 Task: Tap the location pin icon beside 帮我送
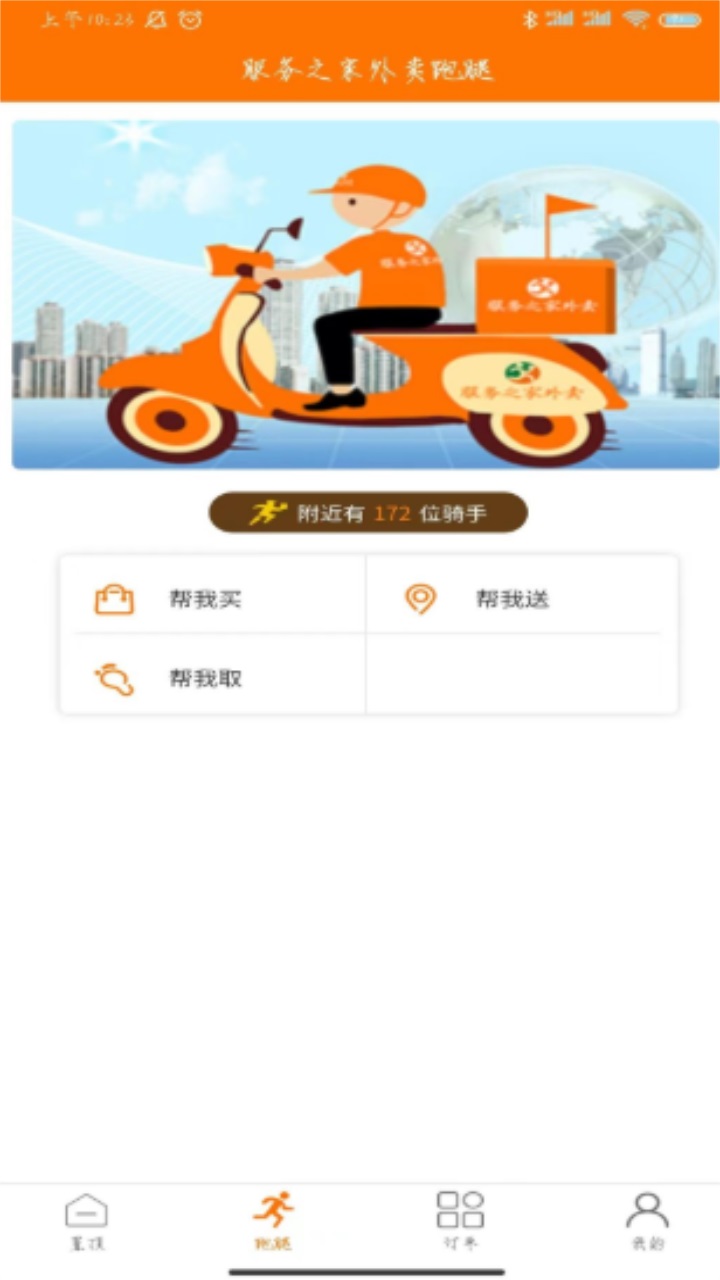pos(422,598)
